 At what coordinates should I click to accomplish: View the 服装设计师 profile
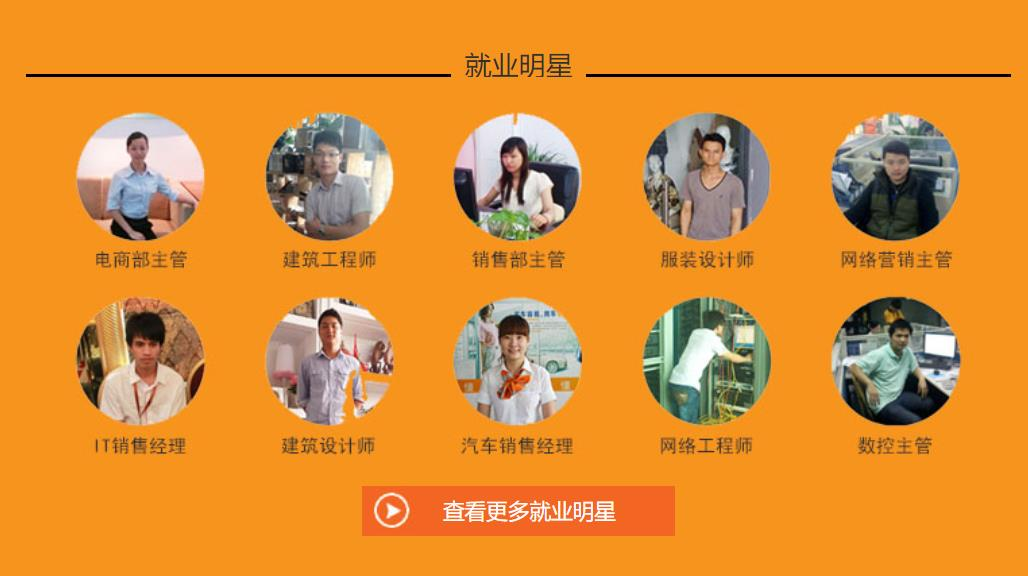click(706, 177)
